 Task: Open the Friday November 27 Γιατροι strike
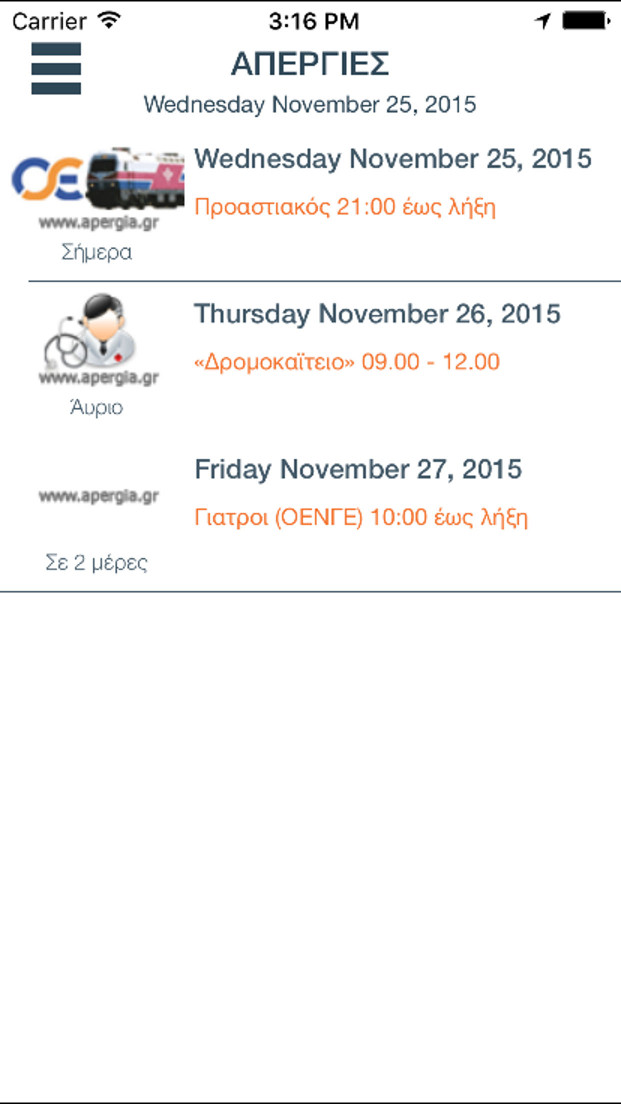310,514
